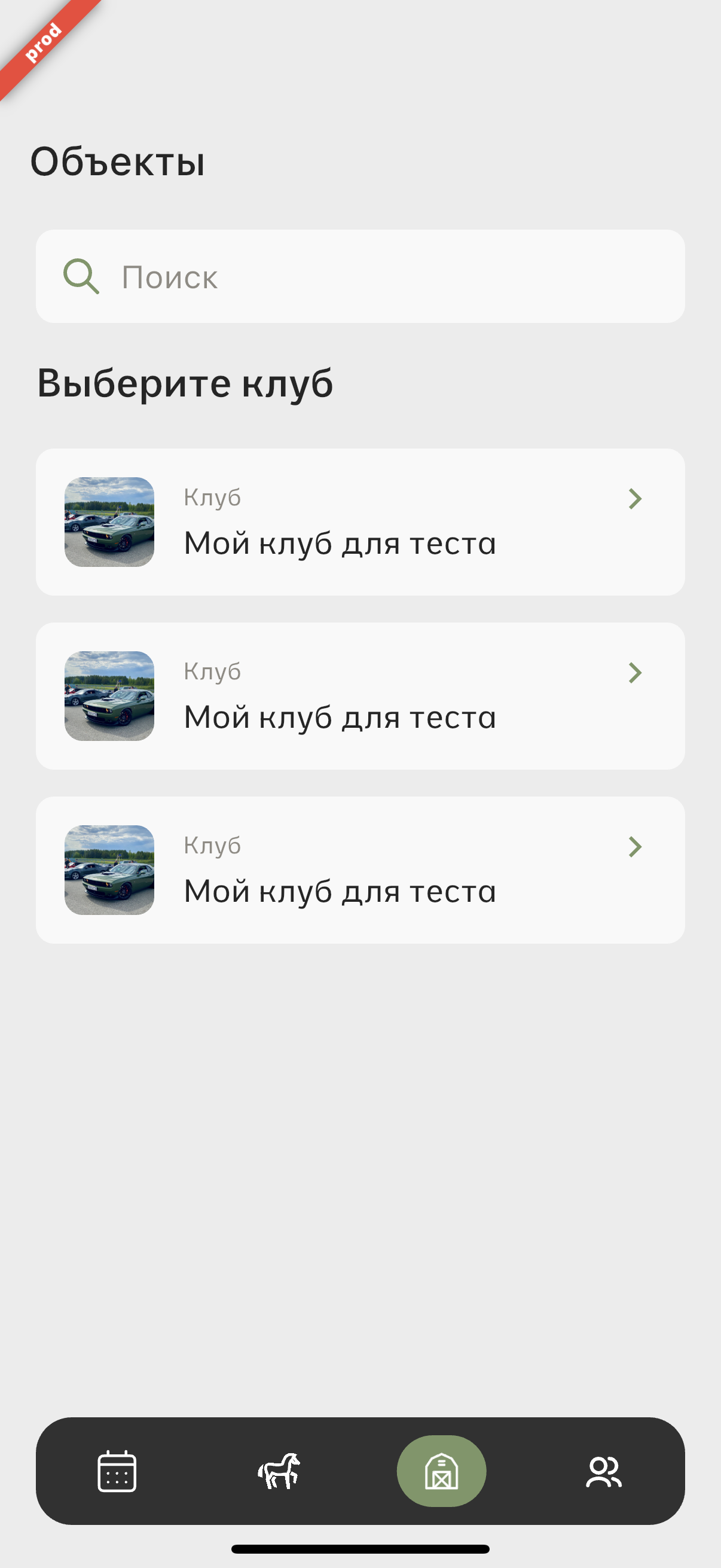Open the last Мой клуб для теста card

coord(360,870)
